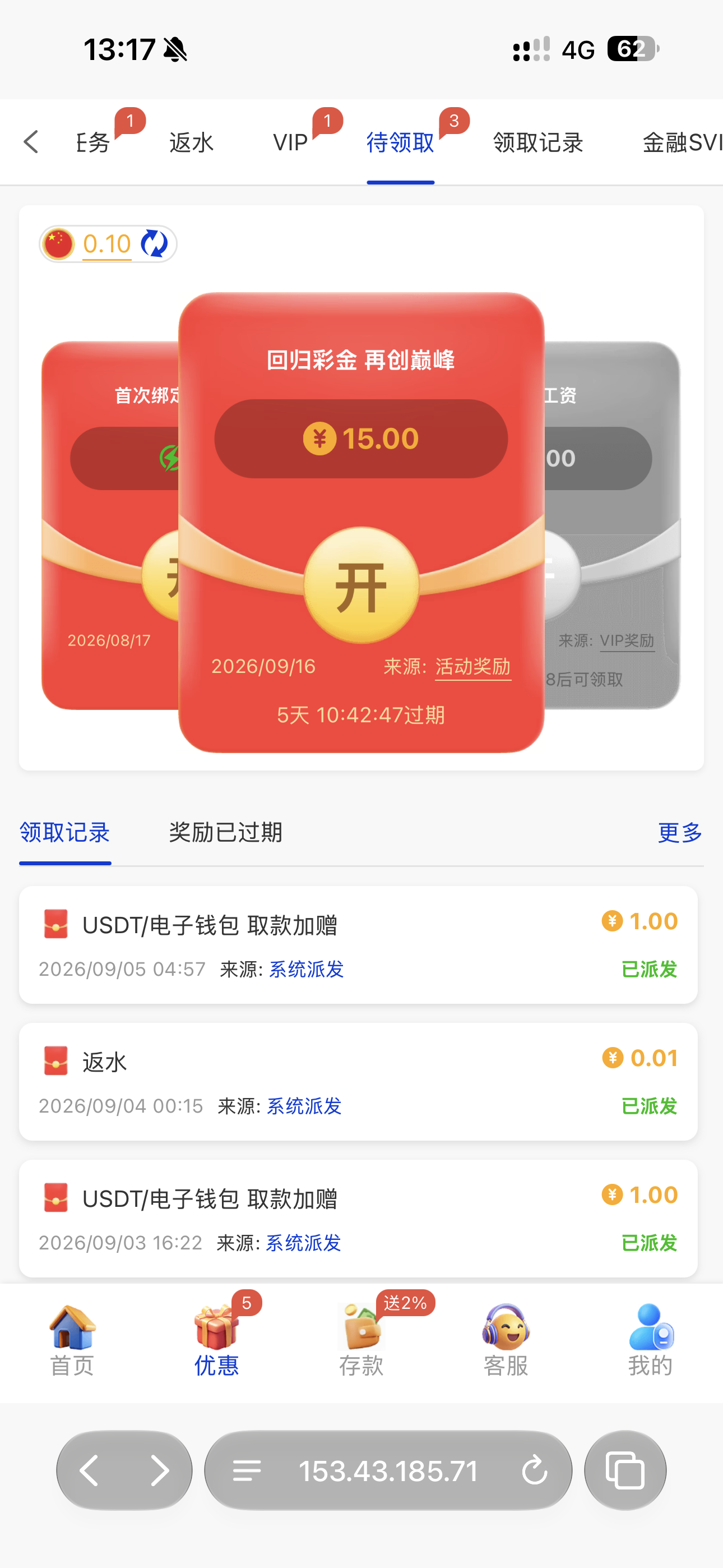Go to 首页 in bottom navigation

(x=72, y=1340)
